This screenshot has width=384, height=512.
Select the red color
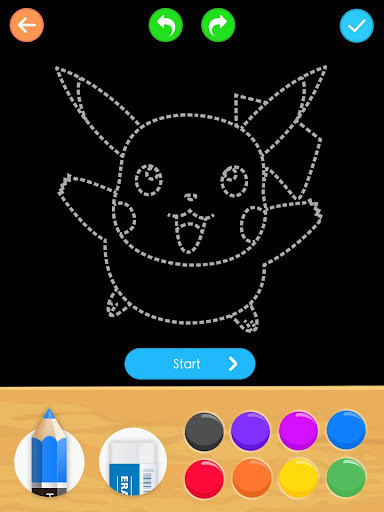tap(204, 479)
